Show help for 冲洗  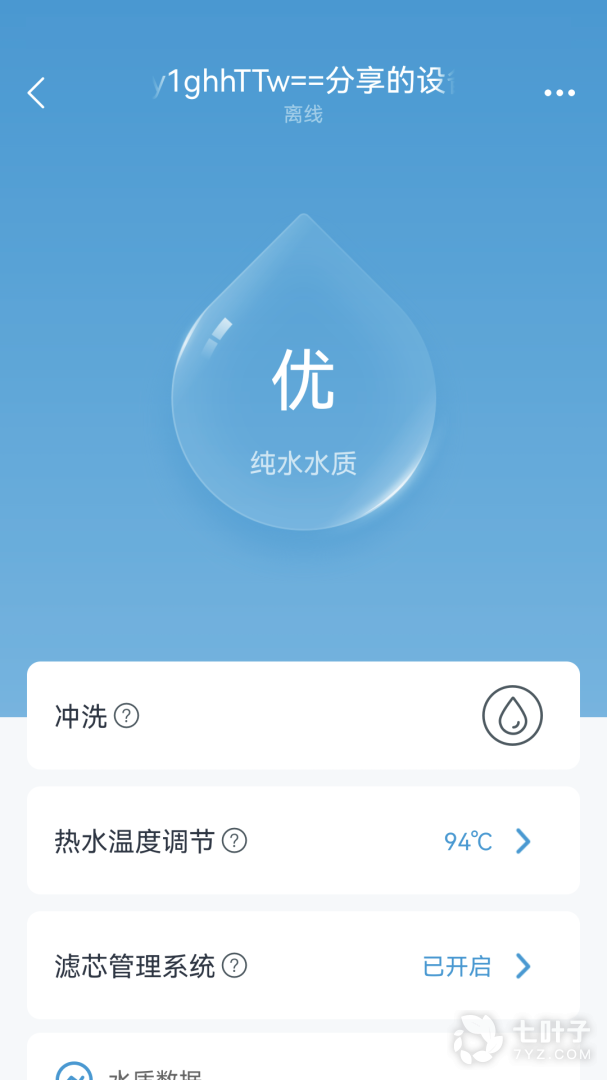click(126, 716)
